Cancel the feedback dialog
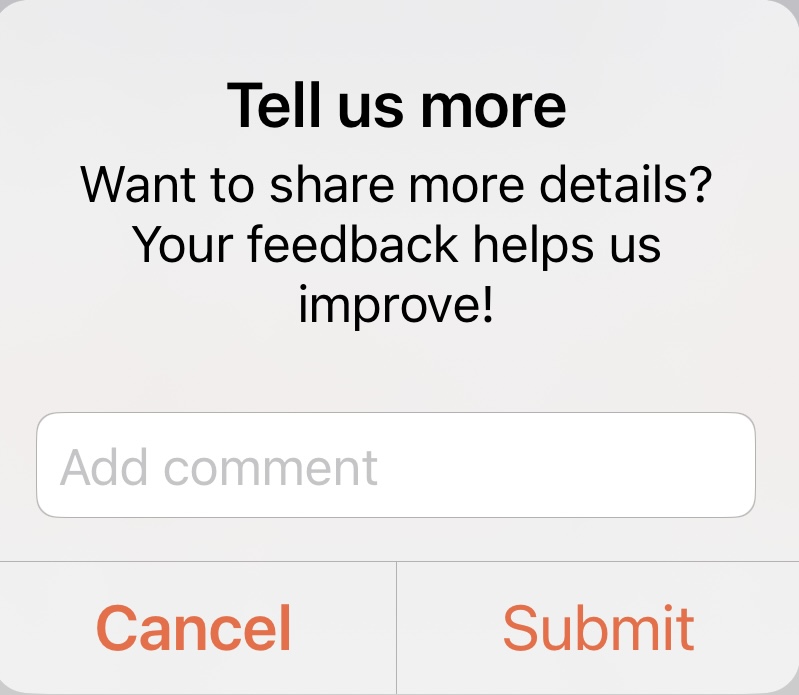799x695 pixels. point(194,628)
